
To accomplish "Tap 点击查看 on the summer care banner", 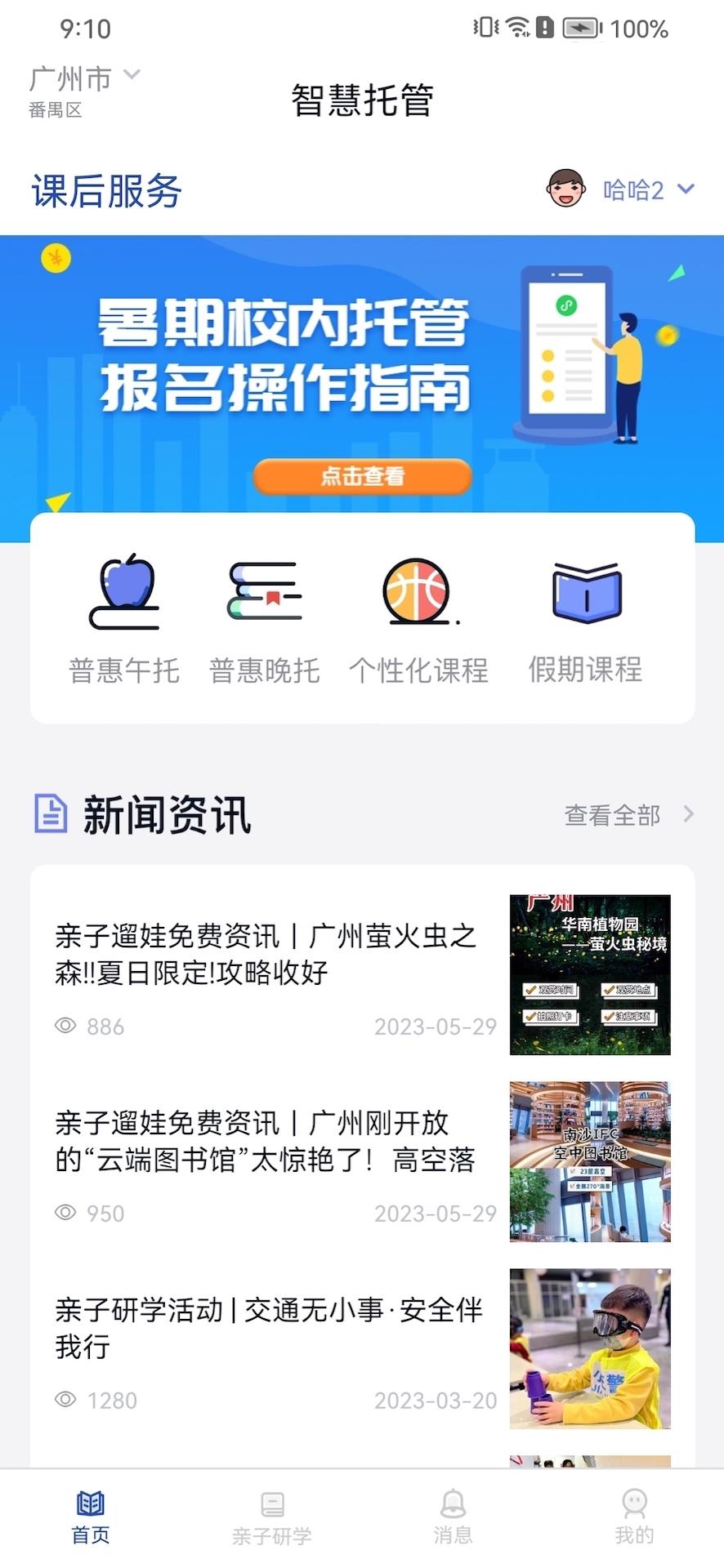I will [362, 476].
